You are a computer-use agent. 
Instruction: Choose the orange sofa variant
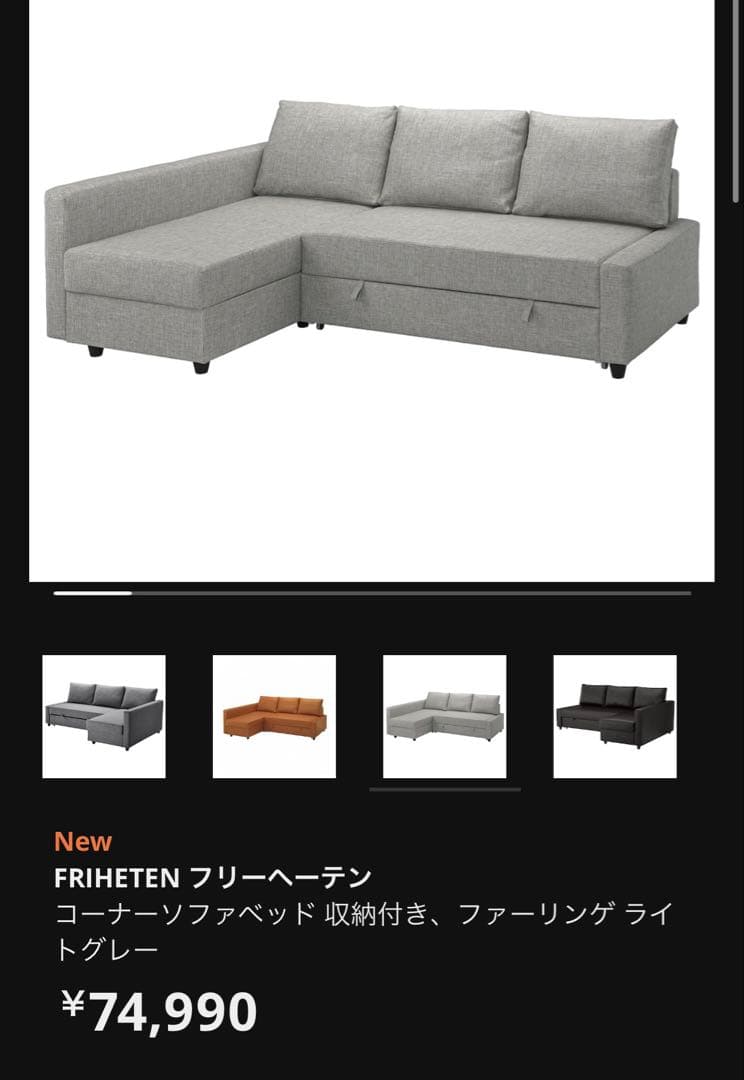tap(274, 716)
